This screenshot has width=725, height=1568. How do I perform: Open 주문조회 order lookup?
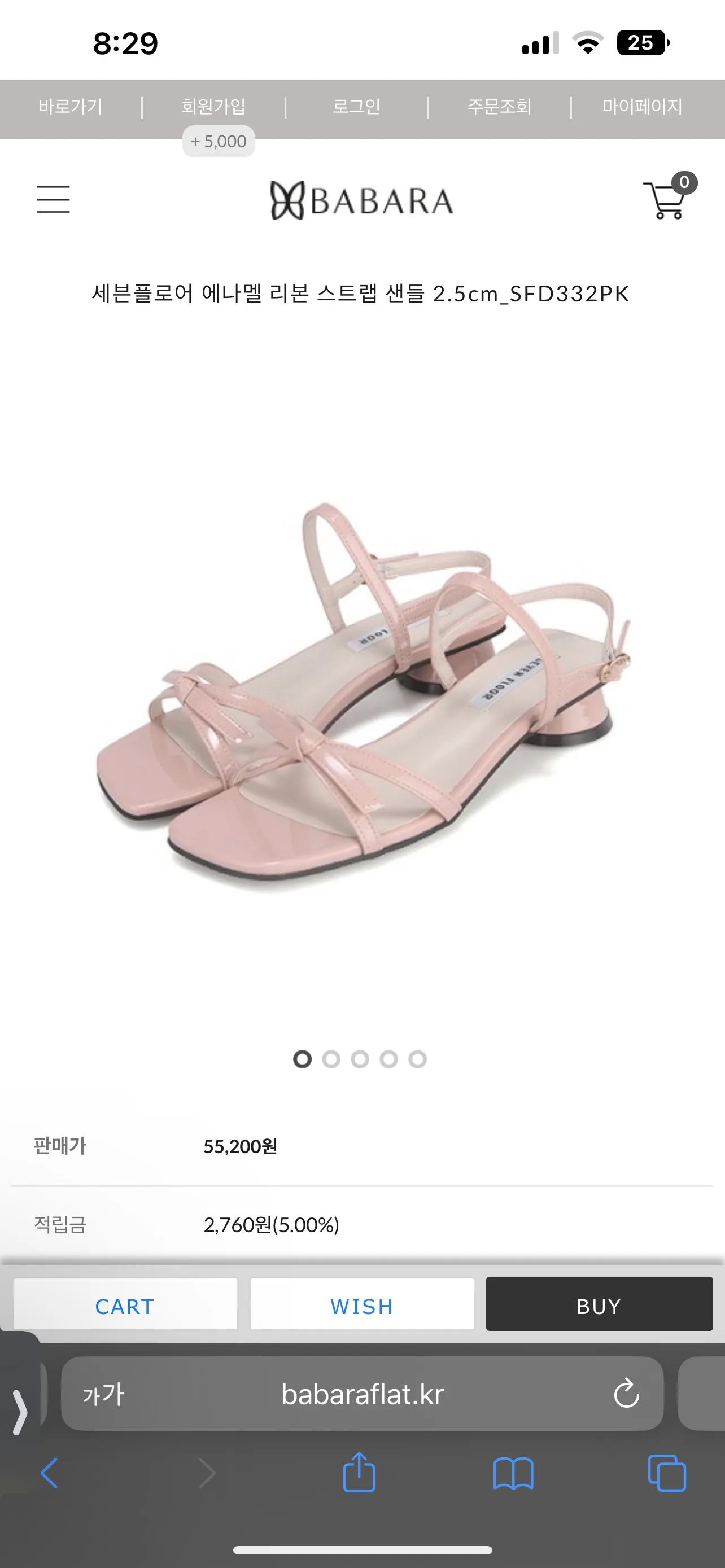click(x=499, y=107)
